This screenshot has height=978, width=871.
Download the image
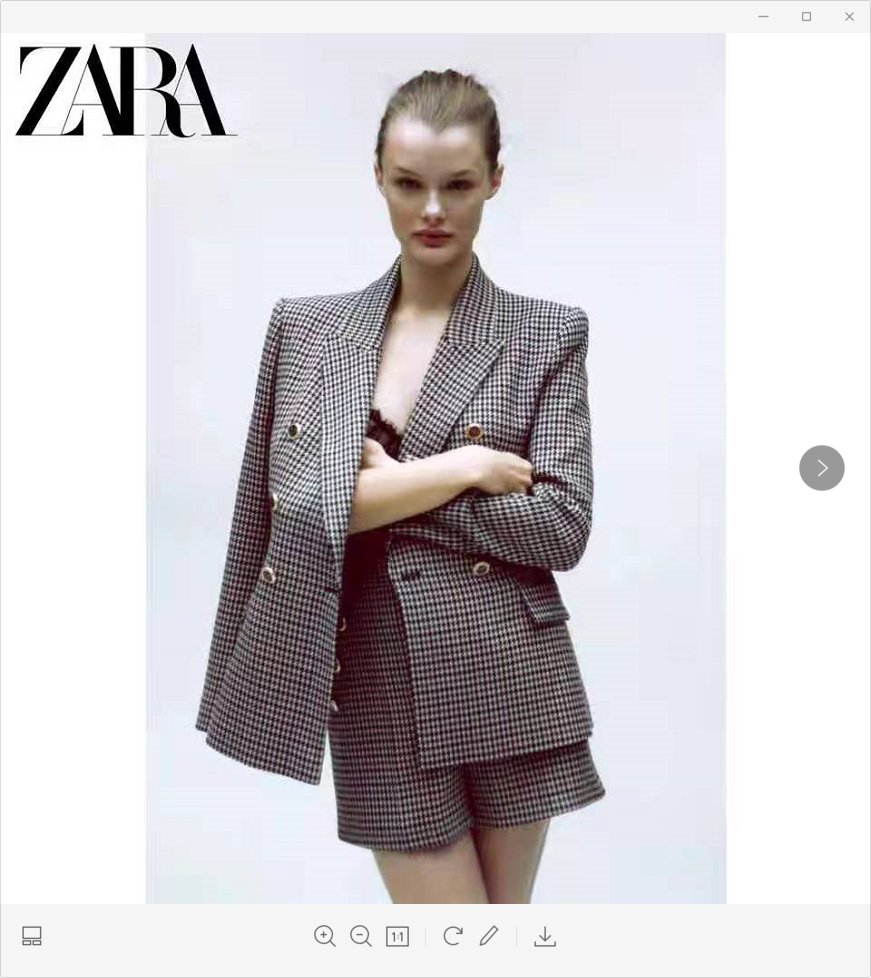pyautogui.click(x=545, y=936)
